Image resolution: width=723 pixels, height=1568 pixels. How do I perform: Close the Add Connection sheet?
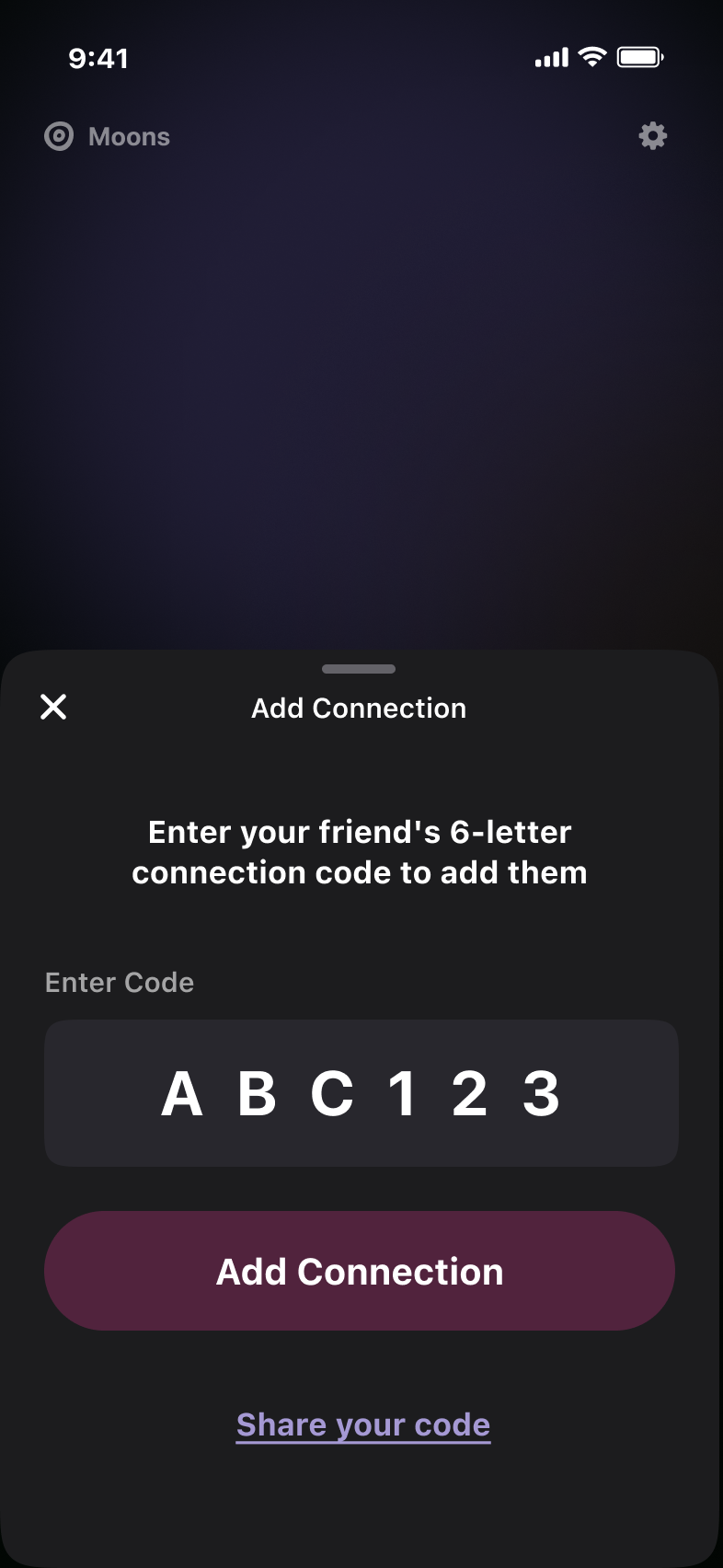(54, 707)
